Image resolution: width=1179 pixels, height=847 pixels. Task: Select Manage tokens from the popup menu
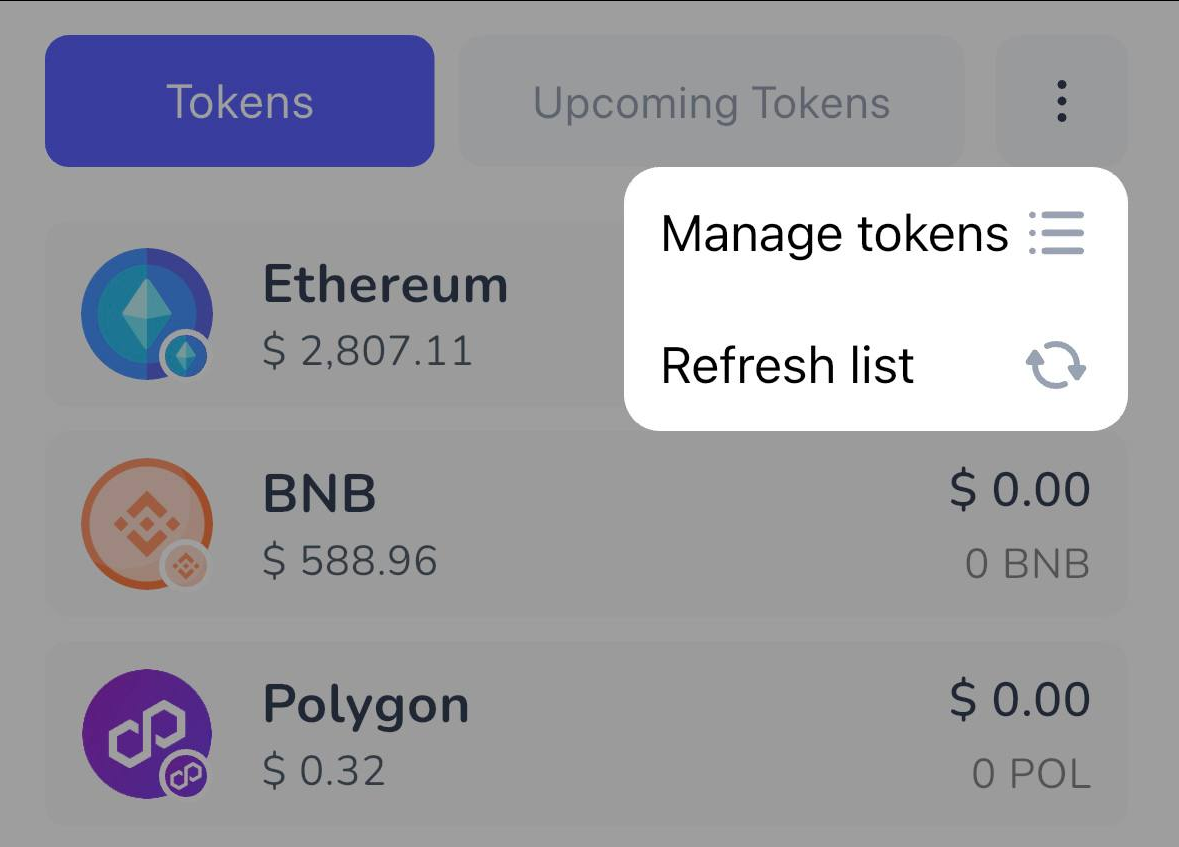873,234
